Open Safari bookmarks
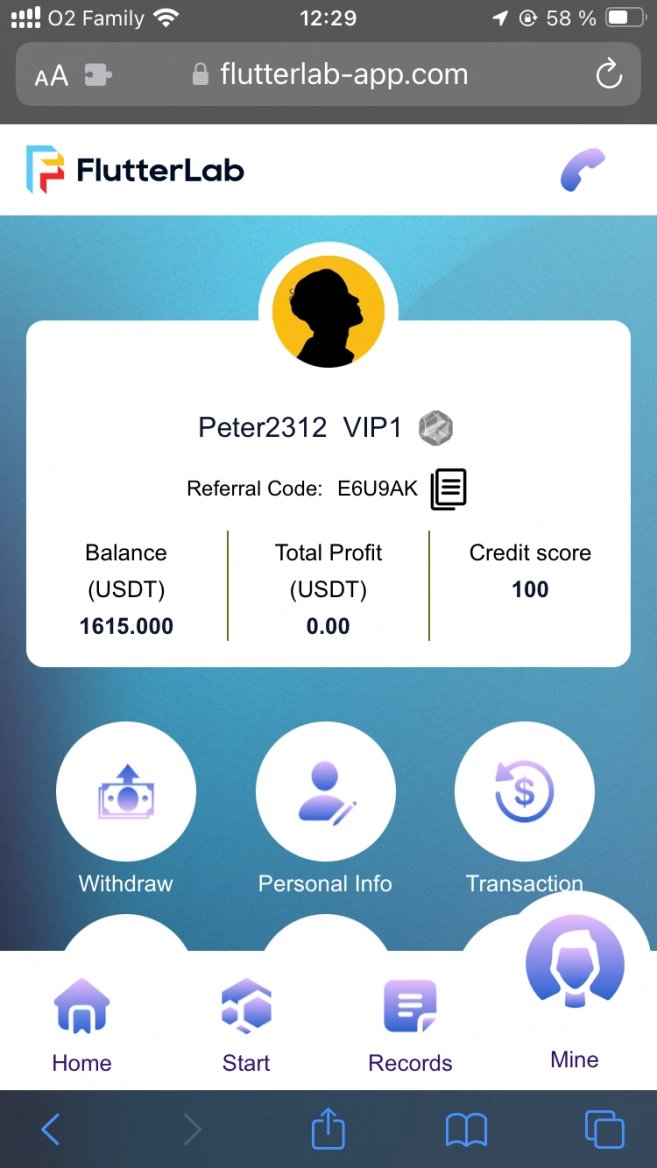This screenshot has height=1168, width=657. (x=466, y=1130)
